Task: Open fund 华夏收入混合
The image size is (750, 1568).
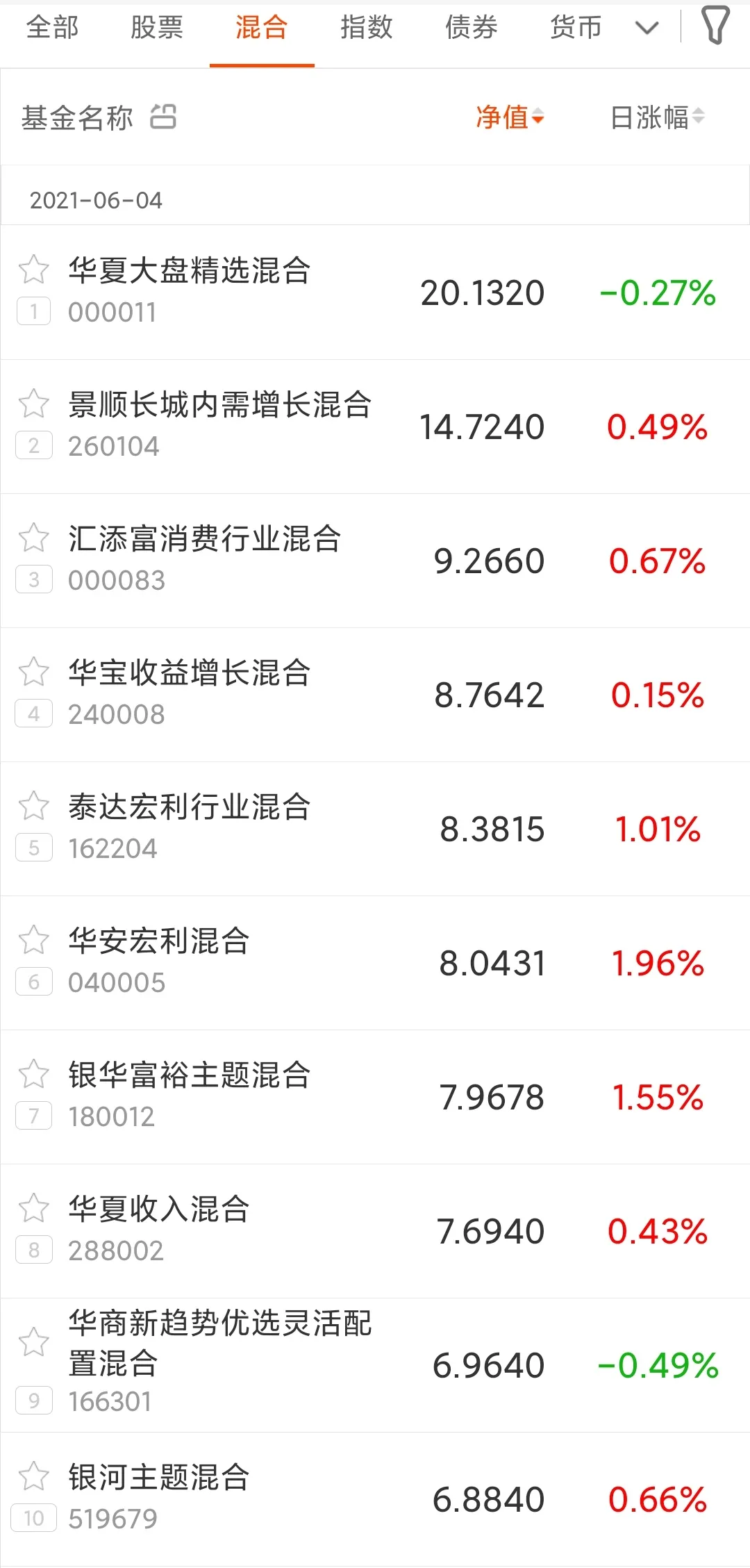Action: click(375, 1231)
